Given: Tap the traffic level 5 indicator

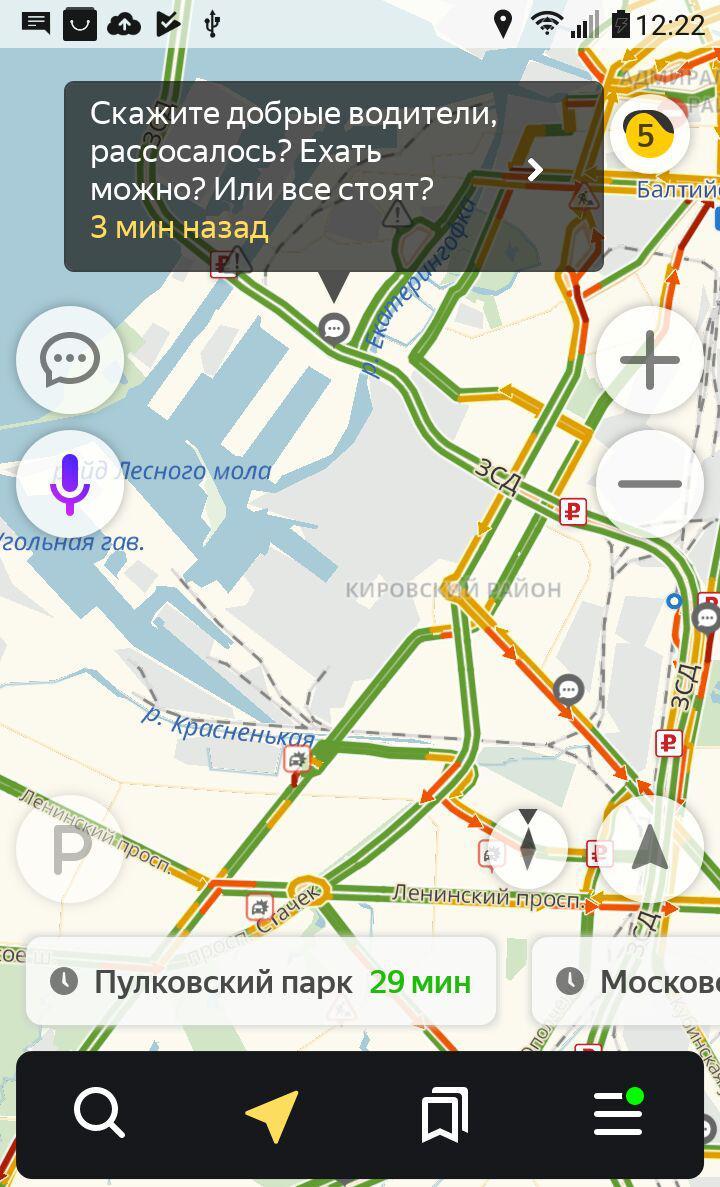Looking at the screenshot, I should 648,134.
